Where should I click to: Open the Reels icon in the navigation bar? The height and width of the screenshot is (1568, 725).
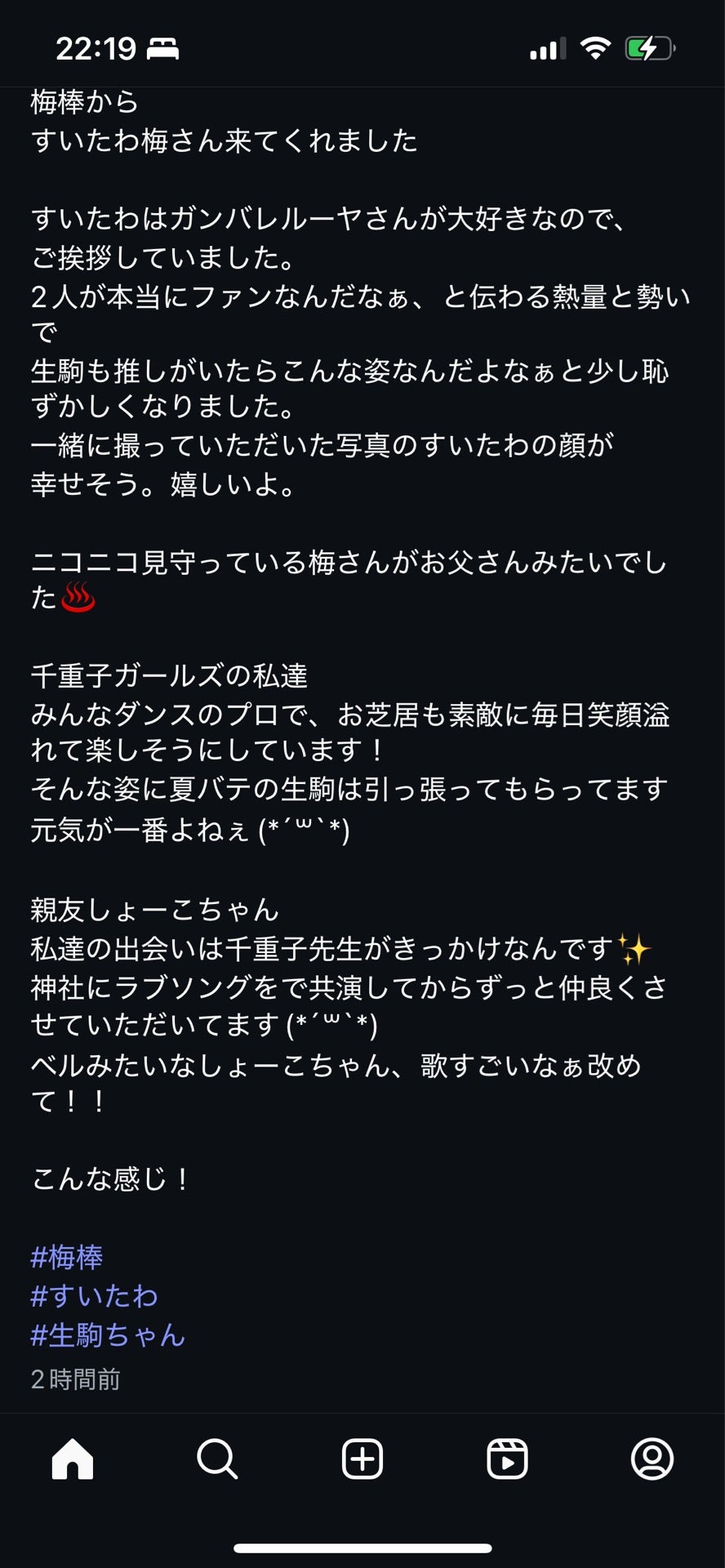click(x=507, y=1460)
